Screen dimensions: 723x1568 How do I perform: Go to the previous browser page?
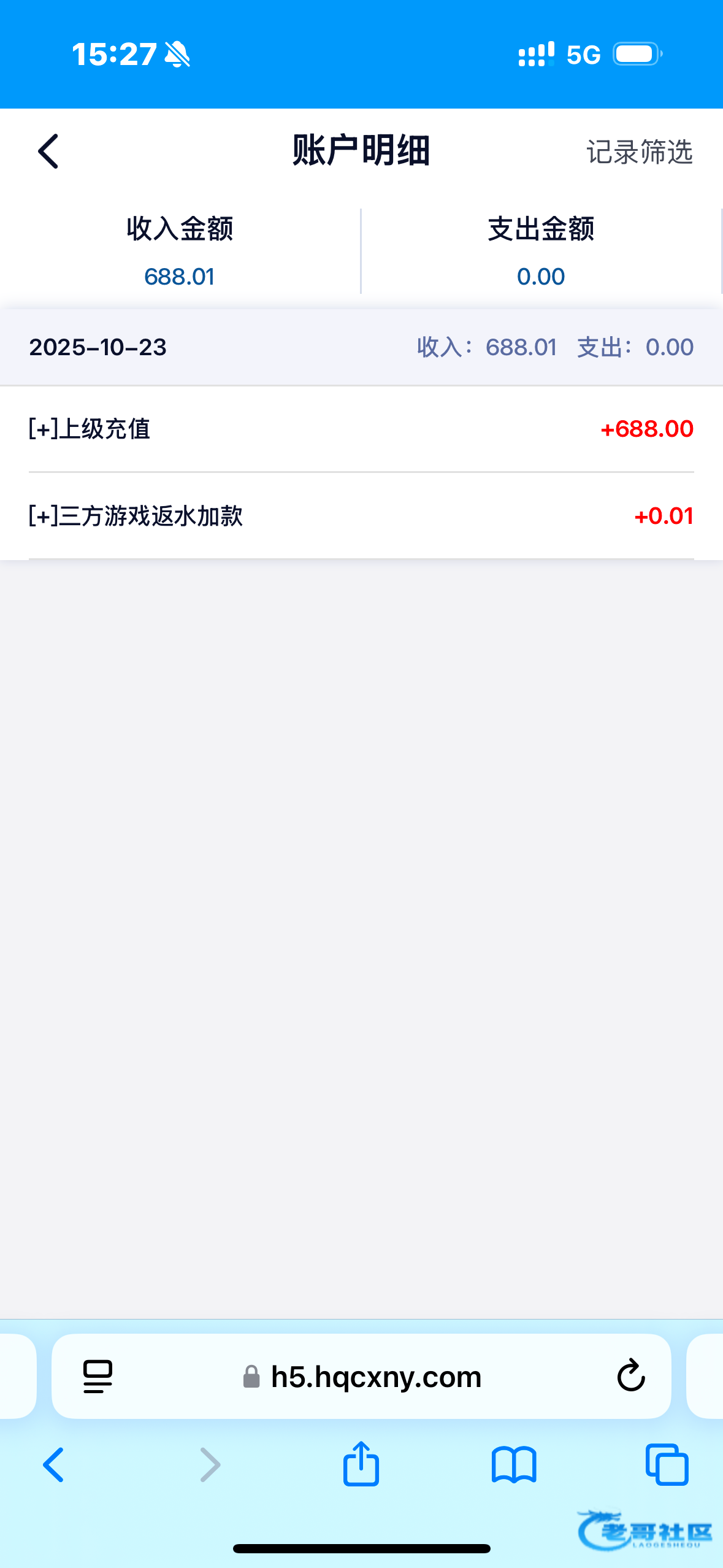(54, 1465)
